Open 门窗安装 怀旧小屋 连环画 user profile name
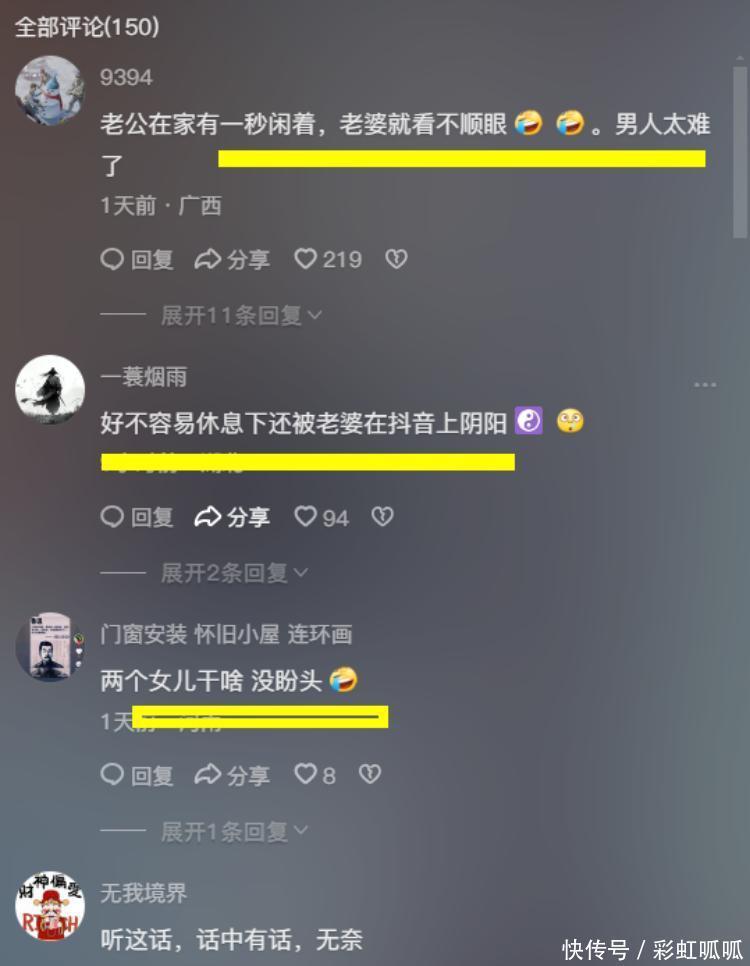 226,634
